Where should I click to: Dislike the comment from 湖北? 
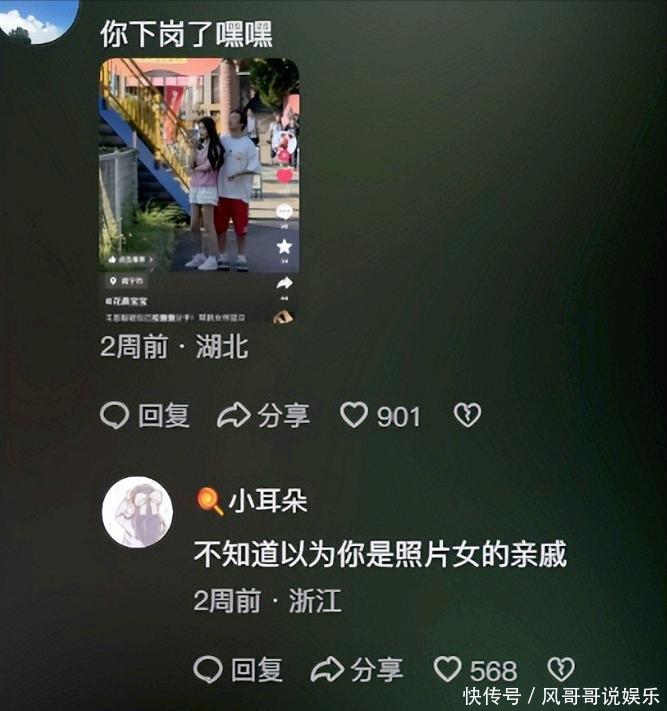tap(467, 416)
